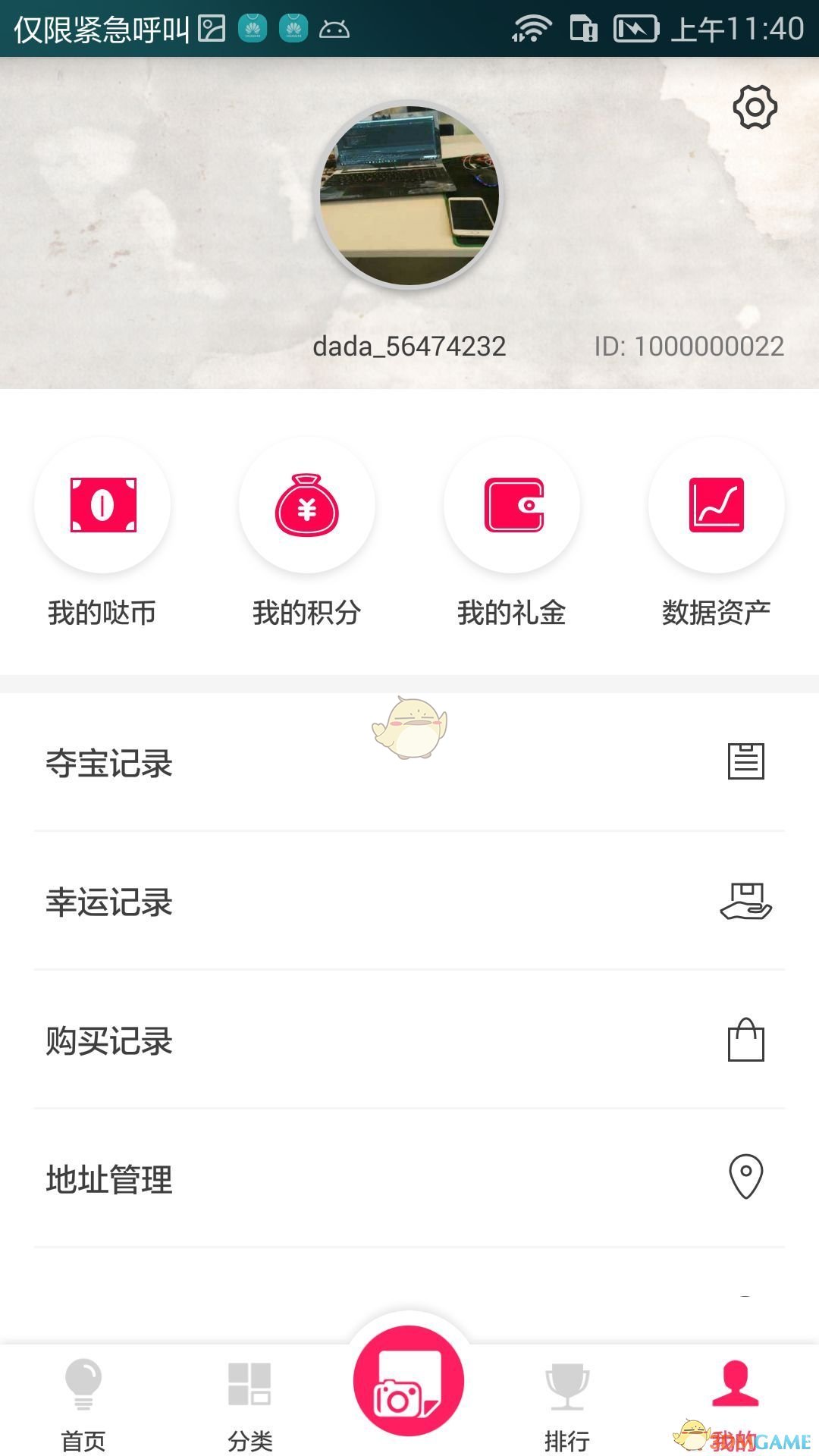Open 购买记录 purchase history
Viewport: 819px width, 1456px height.
(x=409, y=1040)
